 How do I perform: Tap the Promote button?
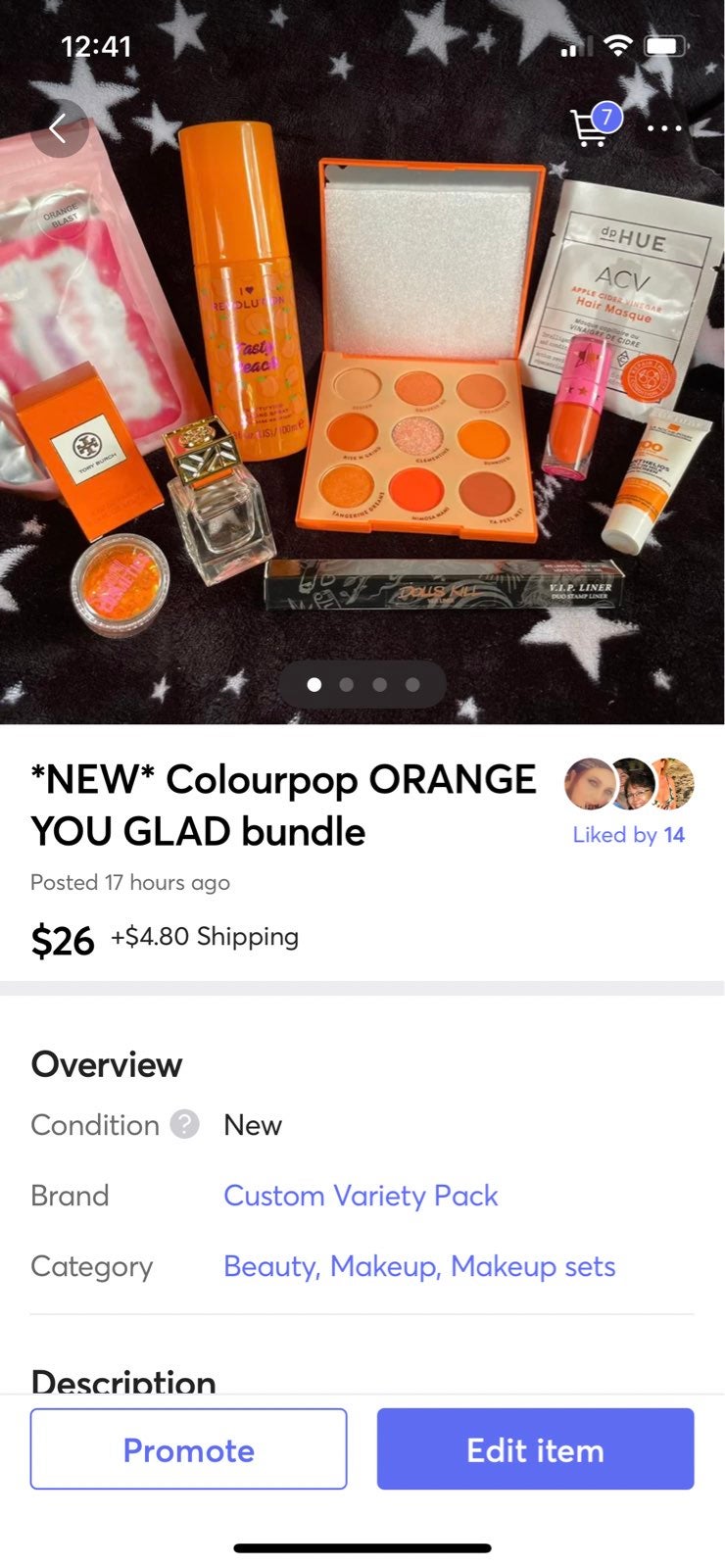pos(188,1449)
